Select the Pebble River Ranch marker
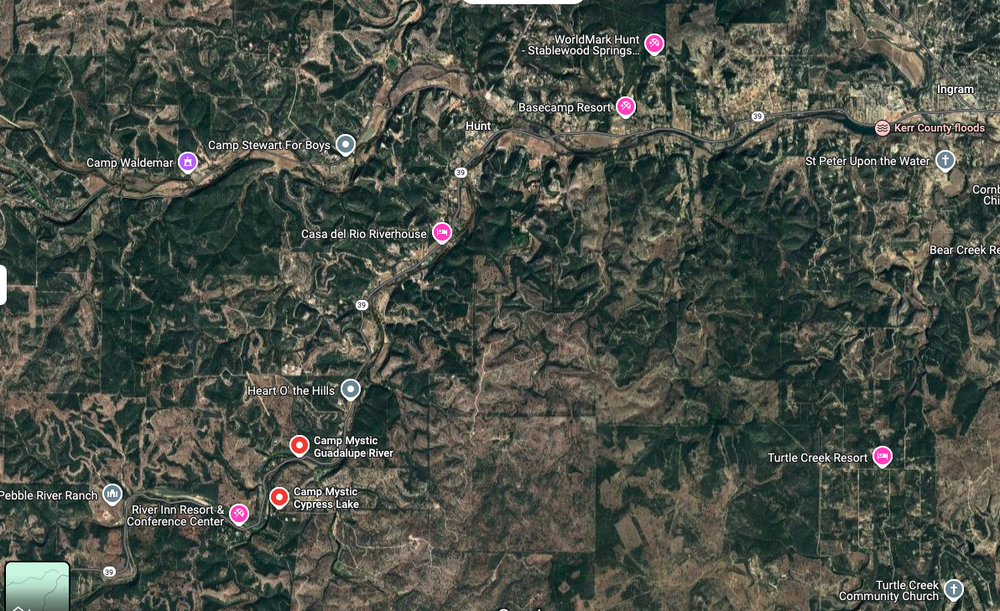This screenshot has width=1000, height=611. [x=112, y=494]
